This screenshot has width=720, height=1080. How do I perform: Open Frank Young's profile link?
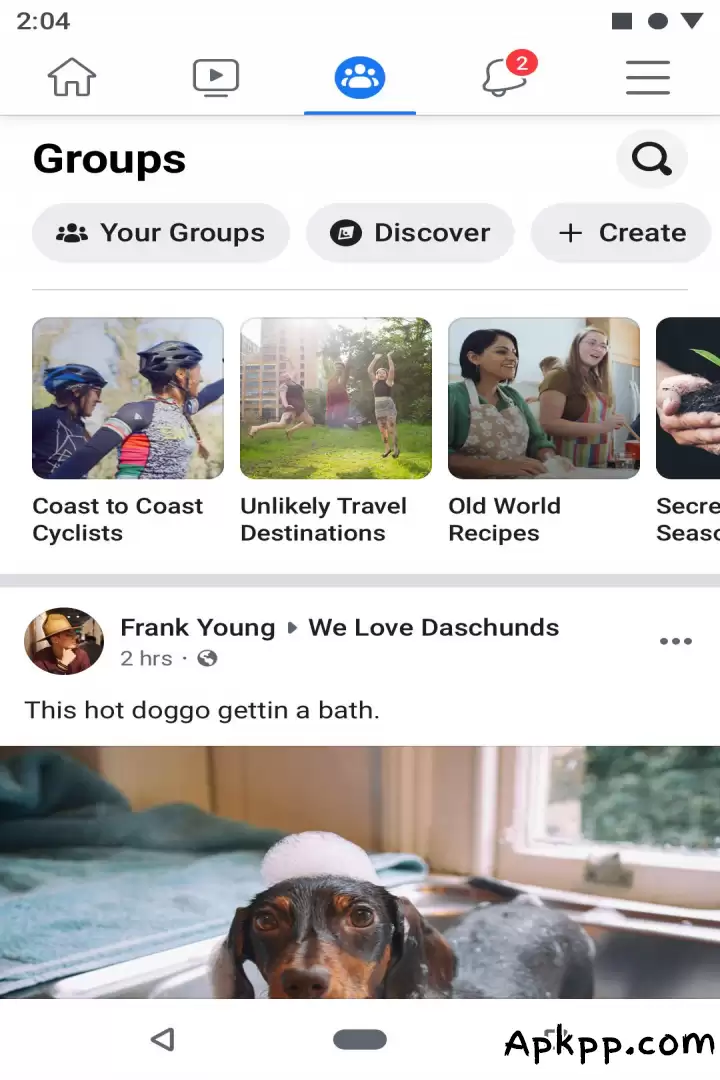[x=197, y=627]
